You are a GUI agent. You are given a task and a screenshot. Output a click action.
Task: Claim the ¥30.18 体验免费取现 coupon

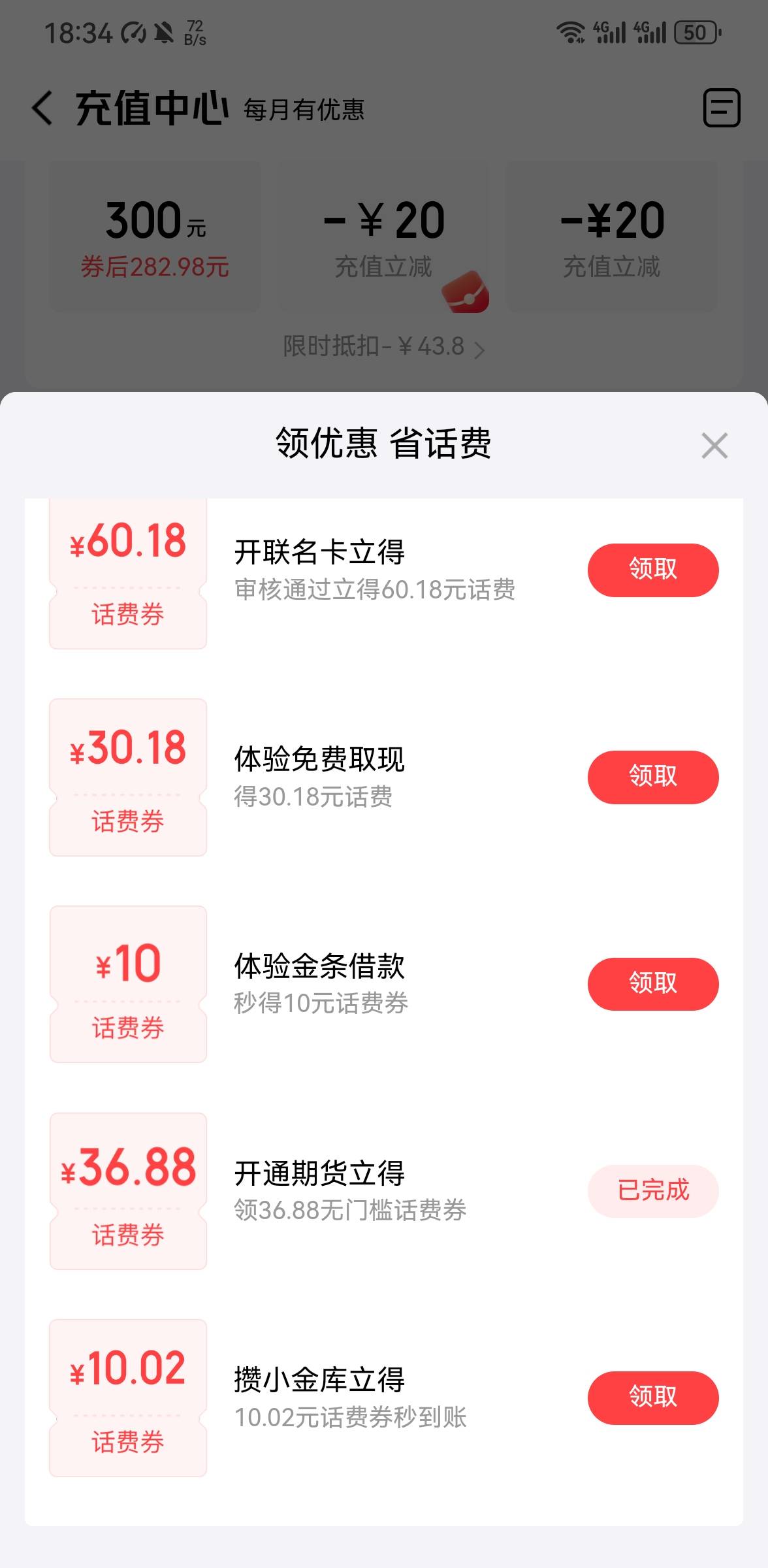pos(653,777)
